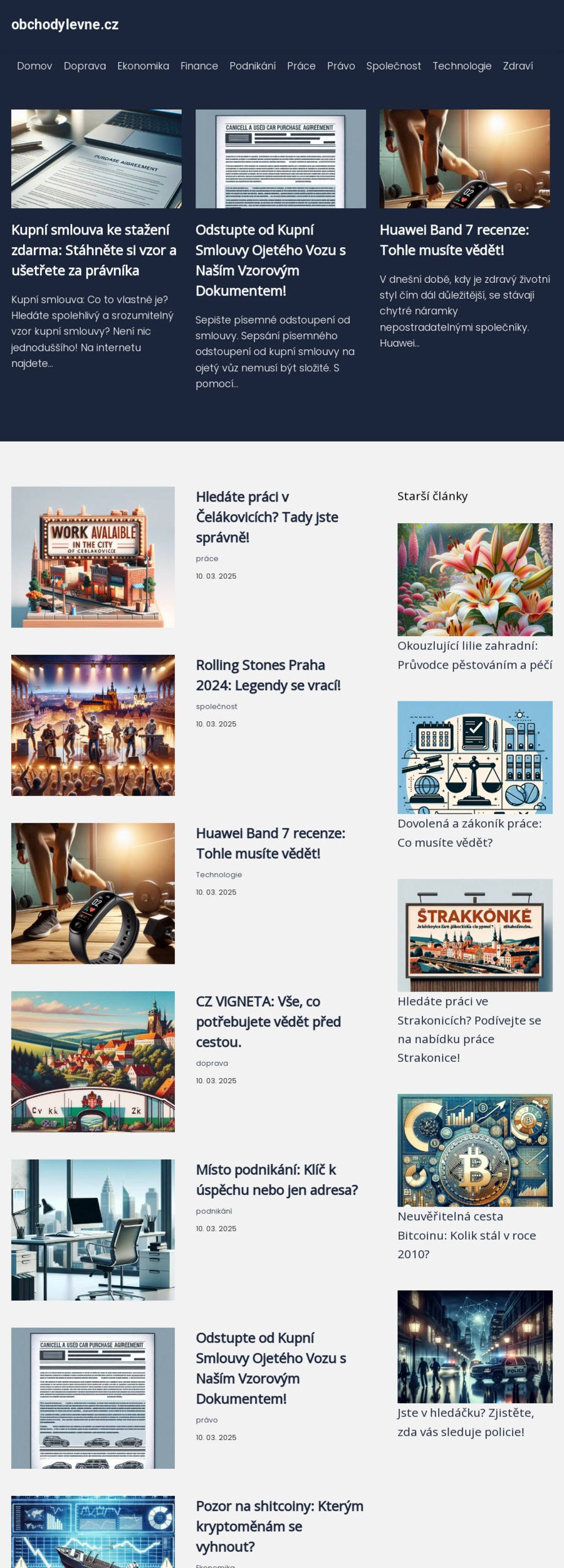The width and height of the screenshot is (564, 1568).
Task: Open Jste v hledáčku policie article
Action: [x=465, y=1422]
